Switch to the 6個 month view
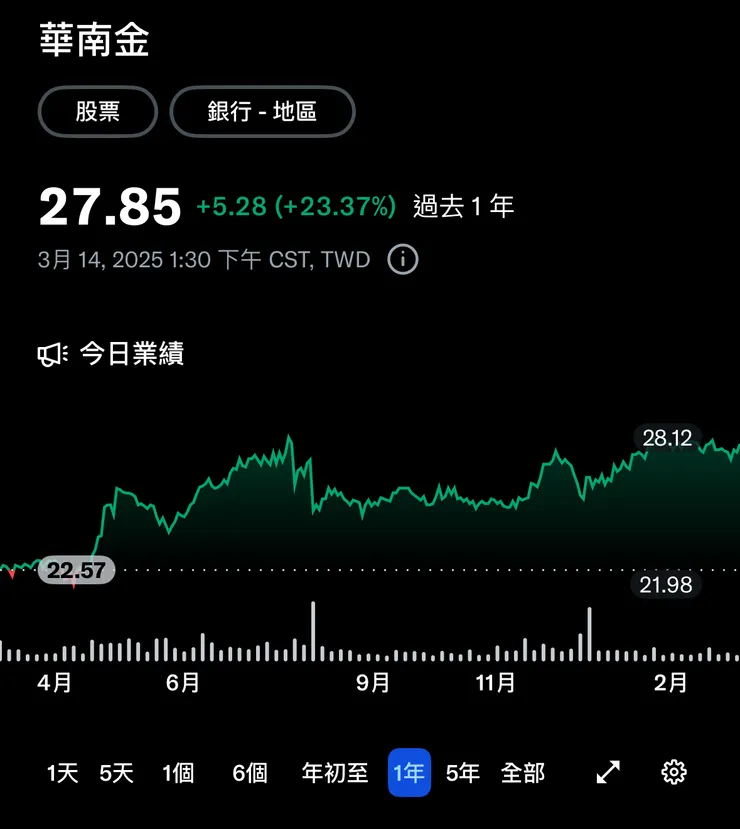 point(249,773)
